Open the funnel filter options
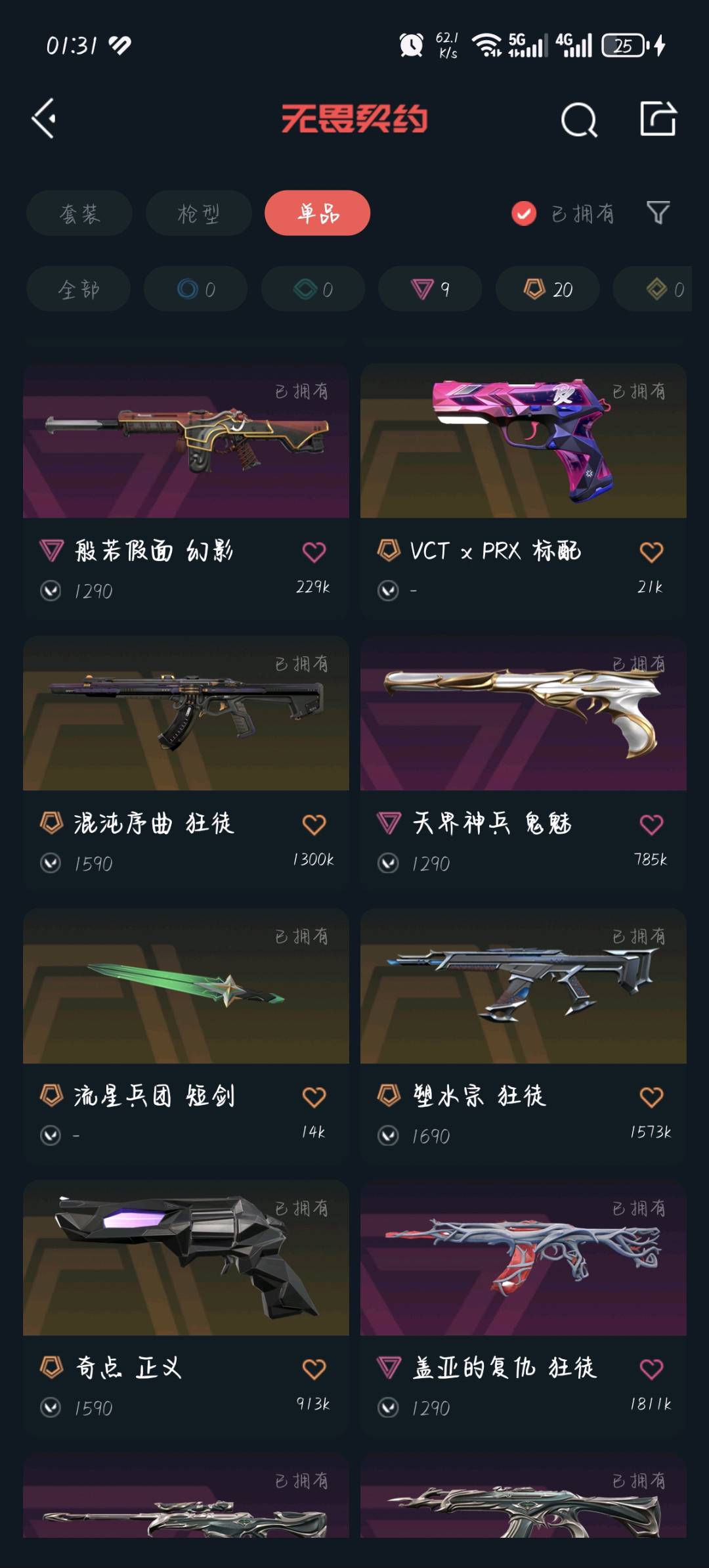Image resolution: width=709 pixels, height=1568 pixels. (x=658, y=213)
